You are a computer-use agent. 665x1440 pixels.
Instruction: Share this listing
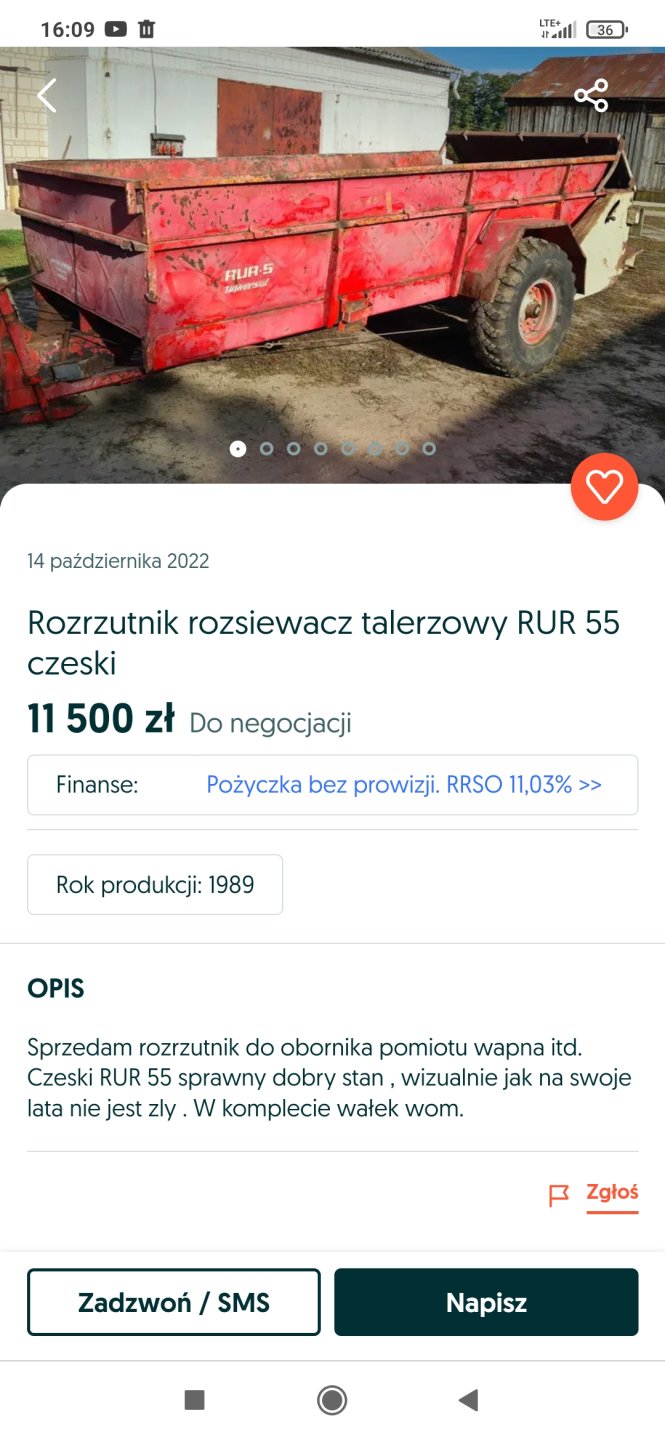click(x=591, y=96)
